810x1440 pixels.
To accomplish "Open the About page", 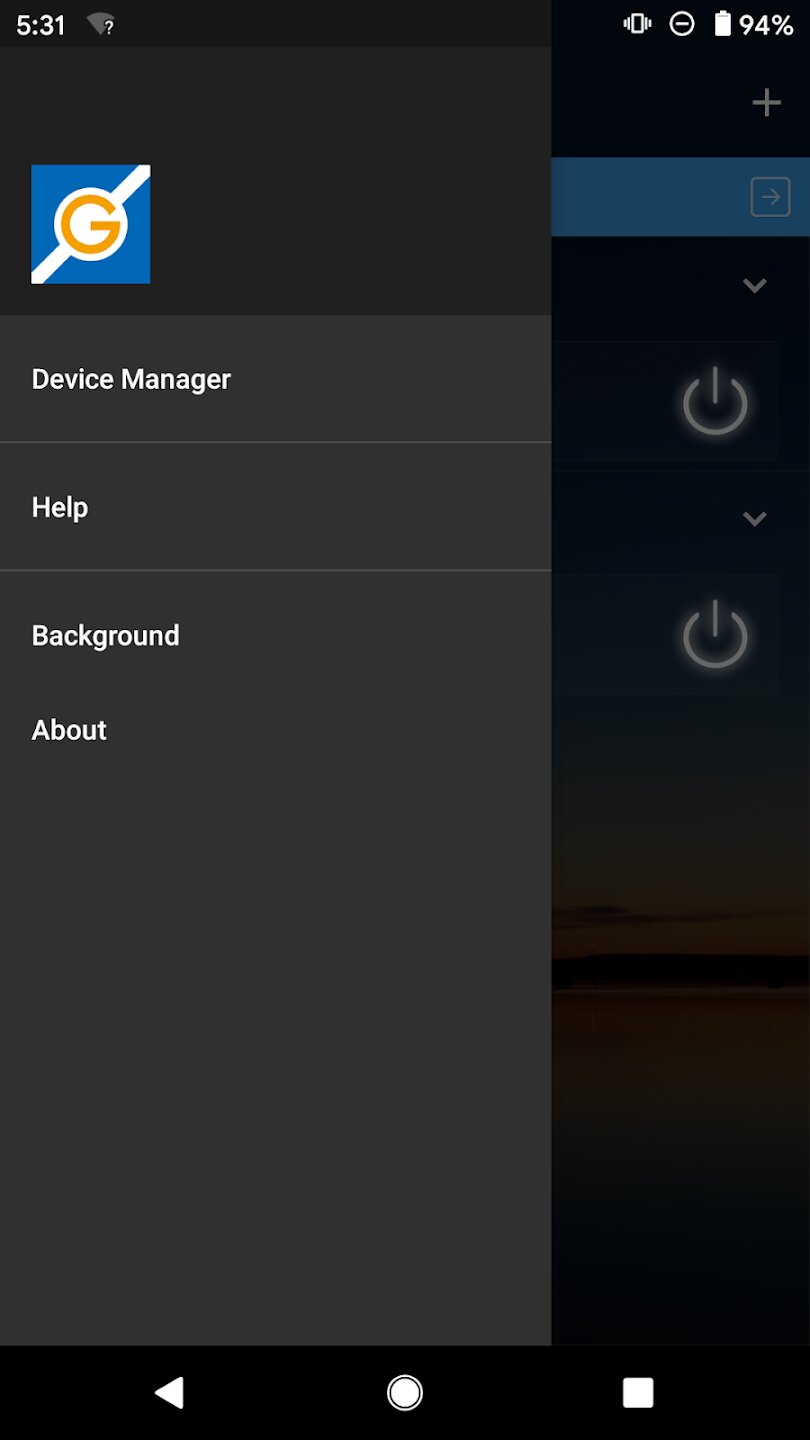I will click(x=275, y=730).
